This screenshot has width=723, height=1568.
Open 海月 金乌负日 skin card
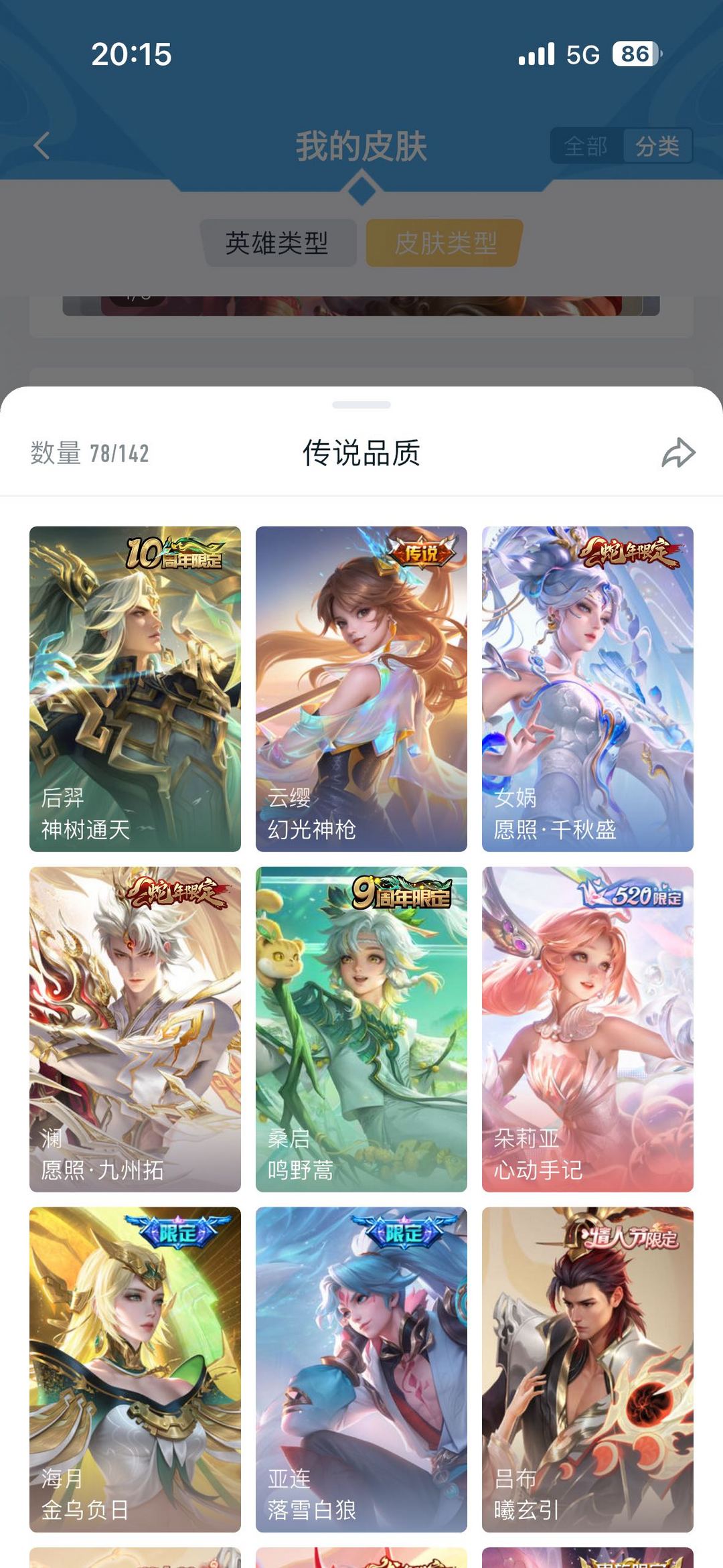135,1369
